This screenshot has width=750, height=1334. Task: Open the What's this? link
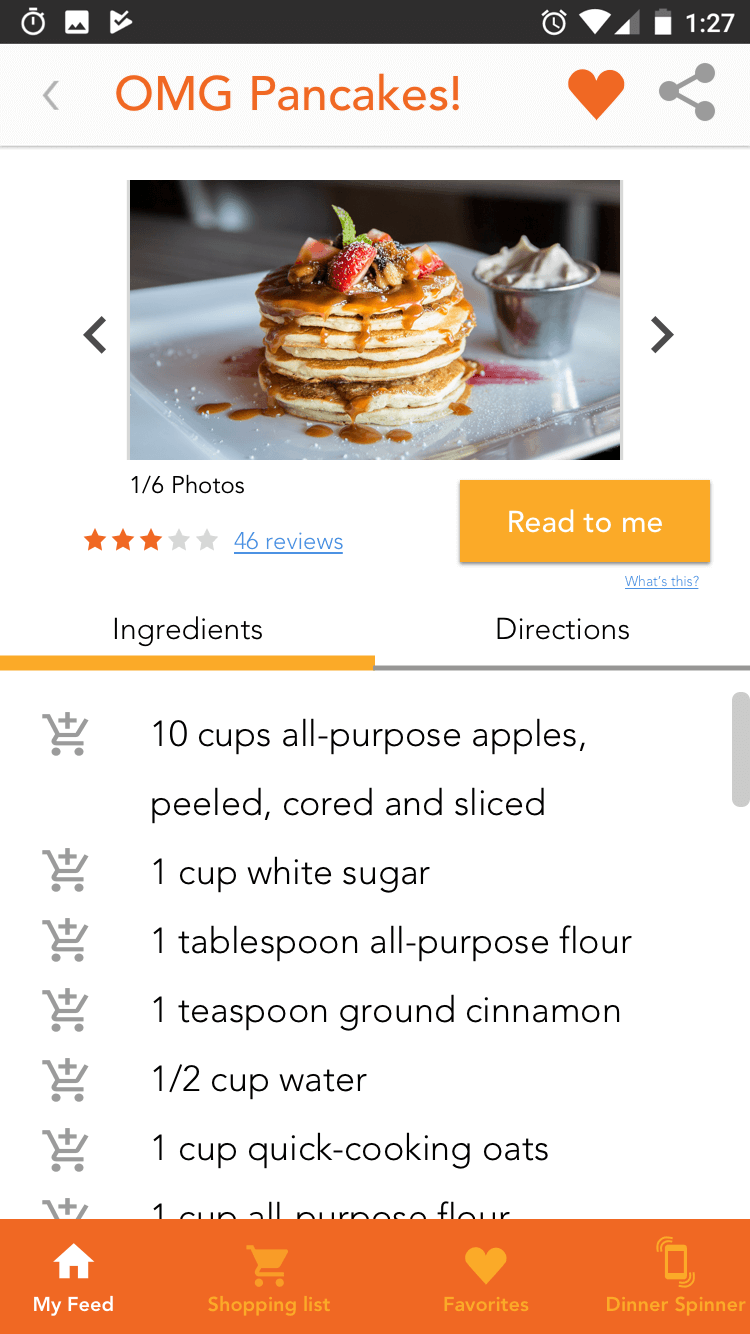click(x=662, y=581)
